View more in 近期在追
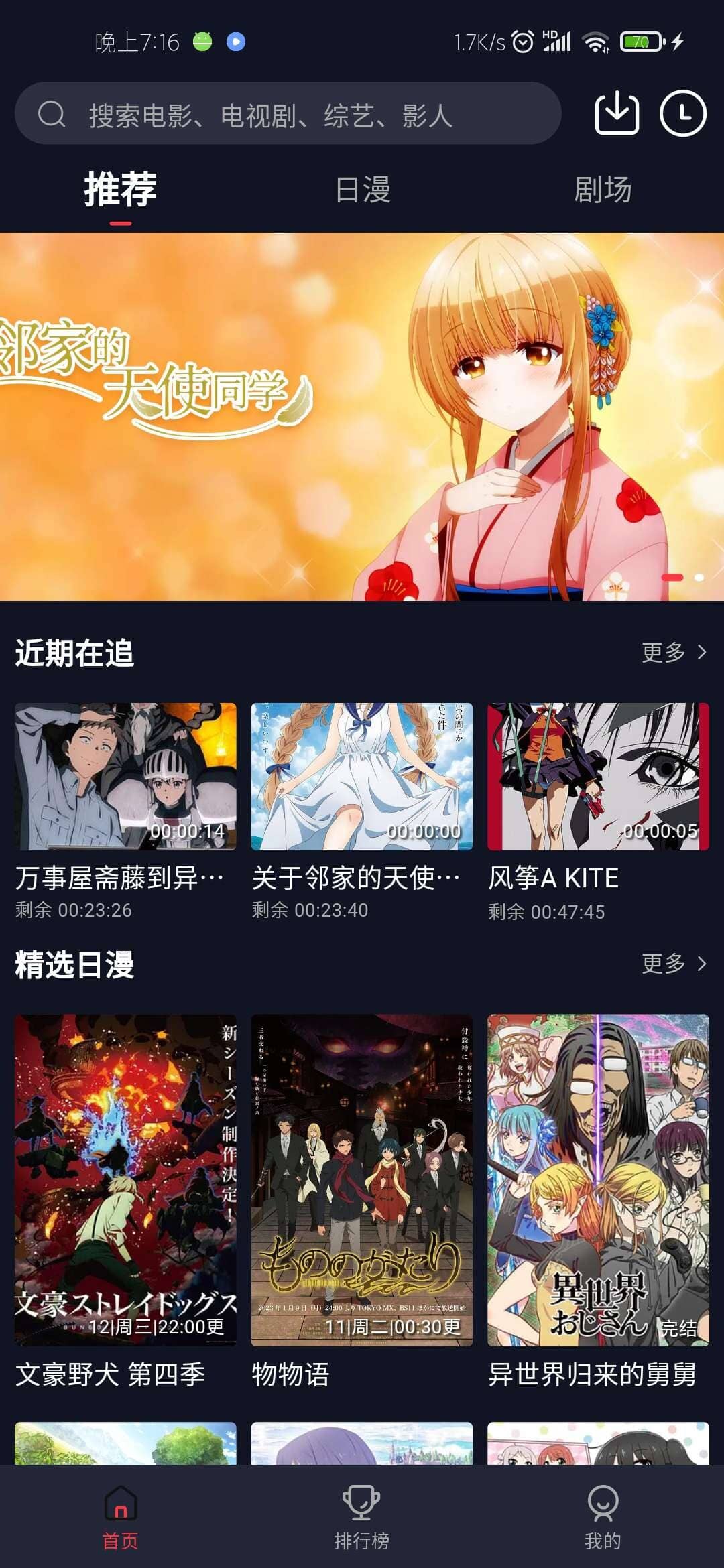 coord(674,652)
